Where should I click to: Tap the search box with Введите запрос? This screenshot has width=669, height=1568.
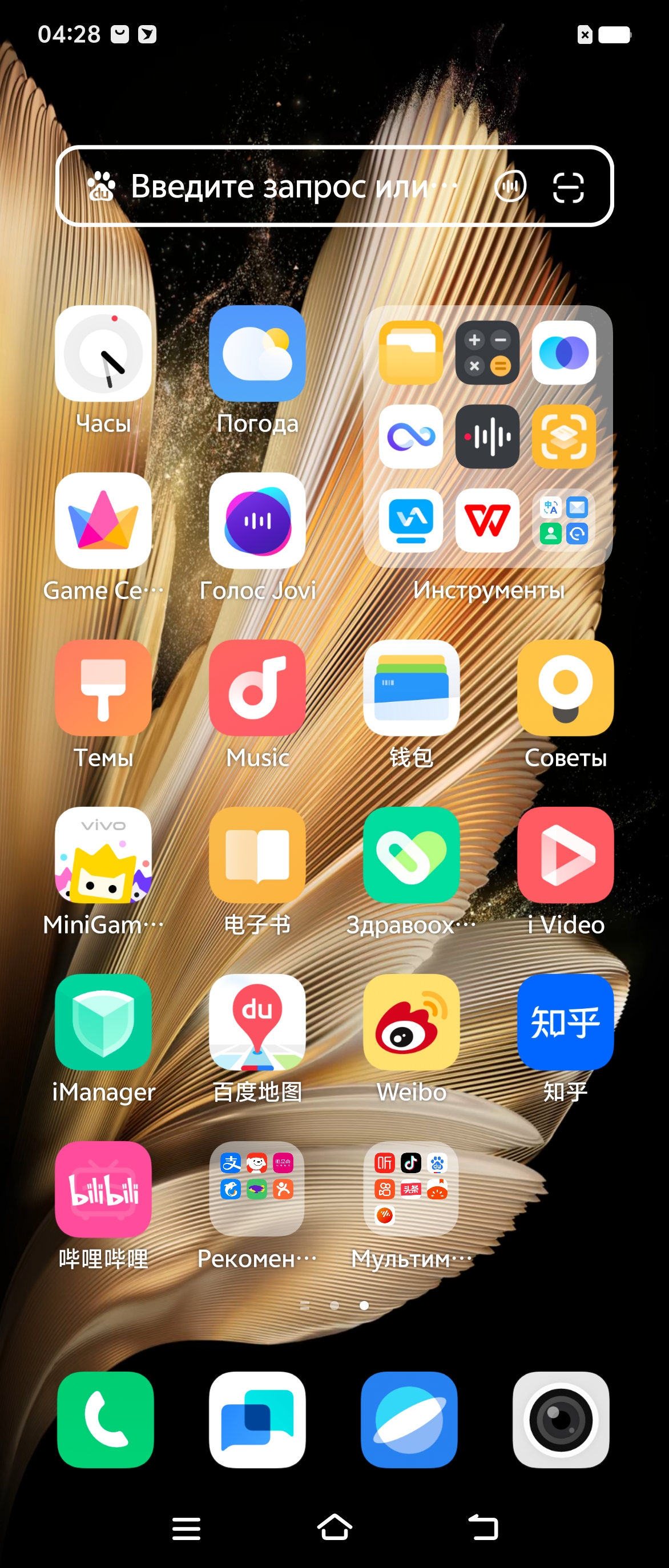point(280,186)
